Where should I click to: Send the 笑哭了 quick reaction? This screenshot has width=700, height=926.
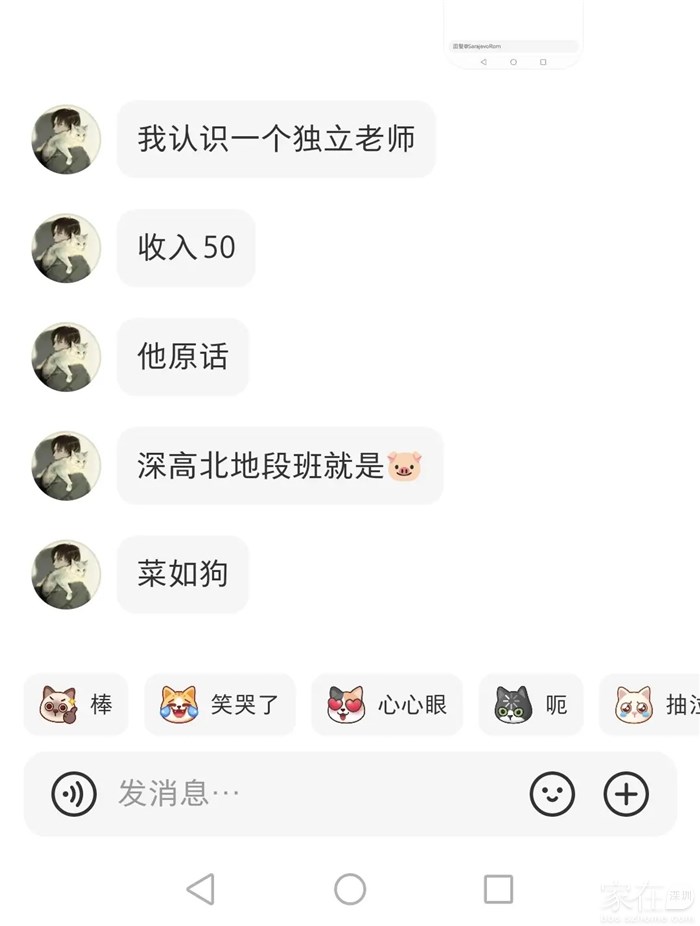coord(220,705)
